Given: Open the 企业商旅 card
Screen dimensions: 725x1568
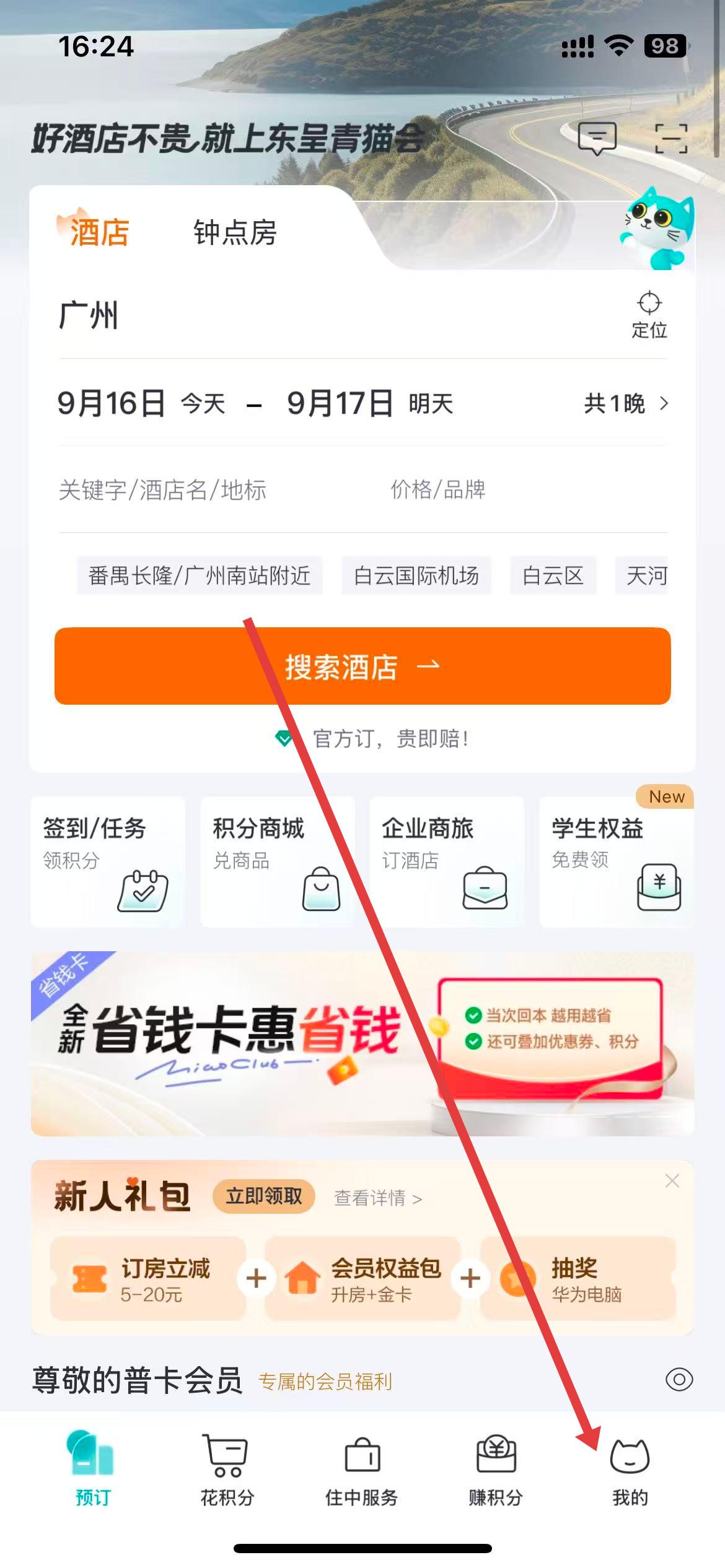Looking at the screenshot, I should pyautogui.click(x=447, y=862).
